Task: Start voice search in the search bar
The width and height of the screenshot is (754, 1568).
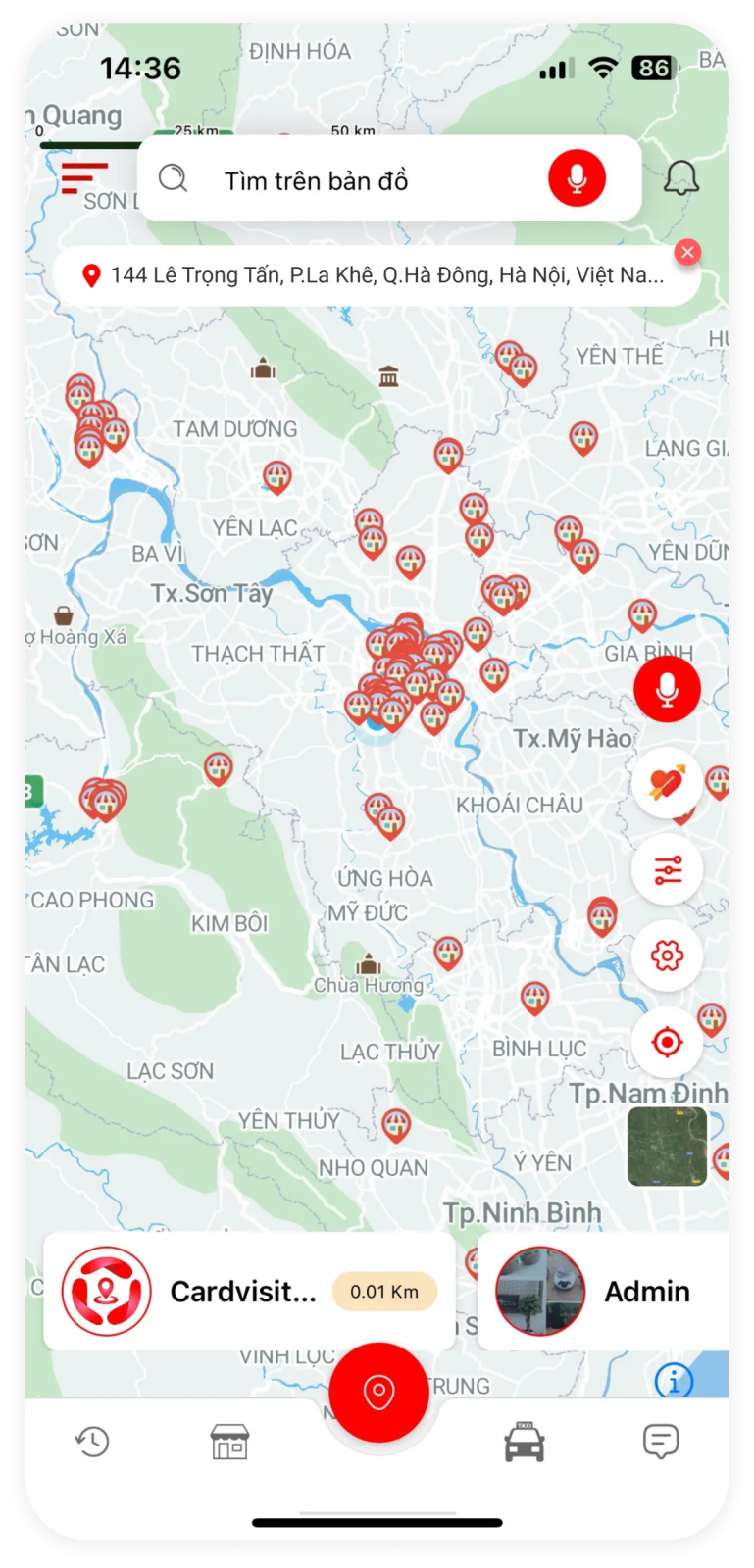Action: [577, 178]
